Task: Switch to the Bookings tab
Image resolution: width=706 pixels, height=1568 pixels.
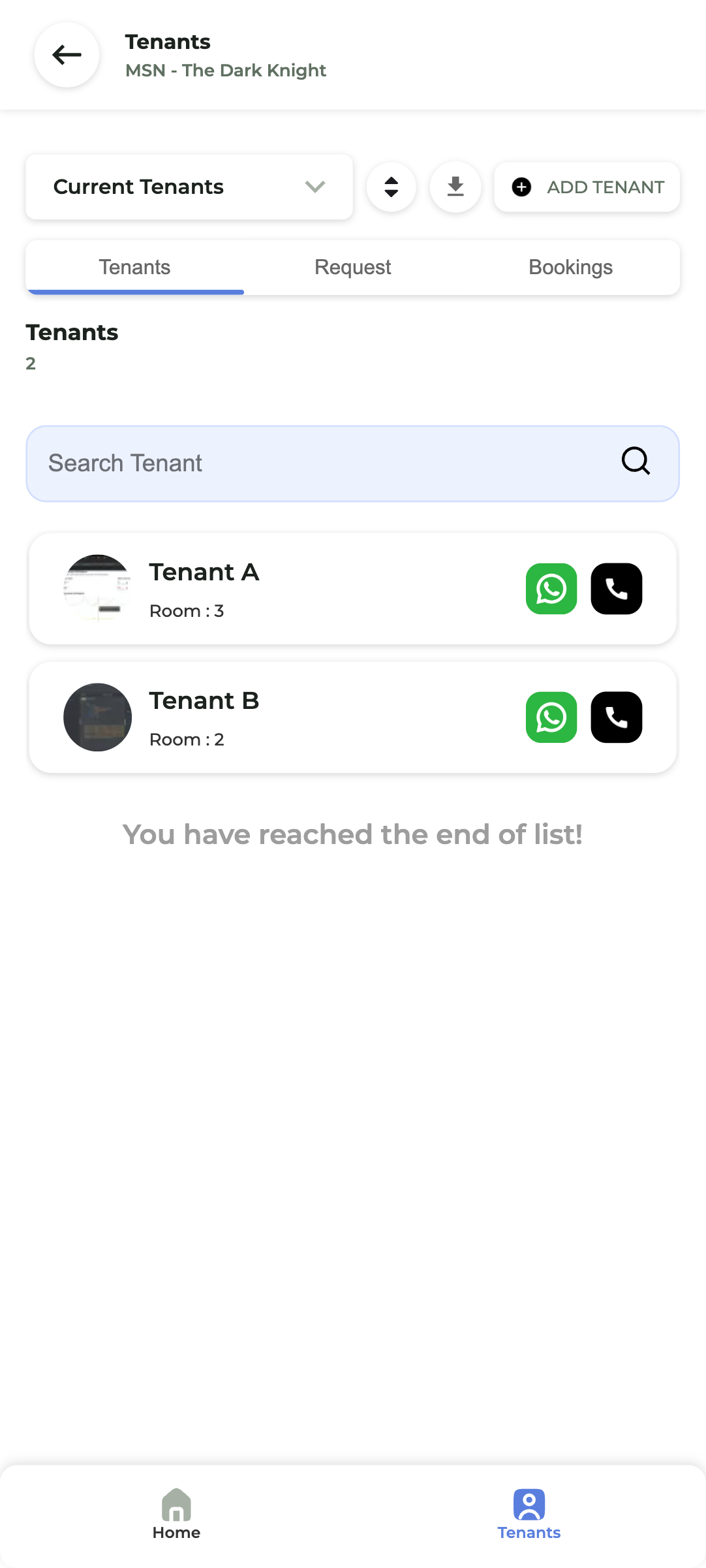Action: [x=570, y=267]
